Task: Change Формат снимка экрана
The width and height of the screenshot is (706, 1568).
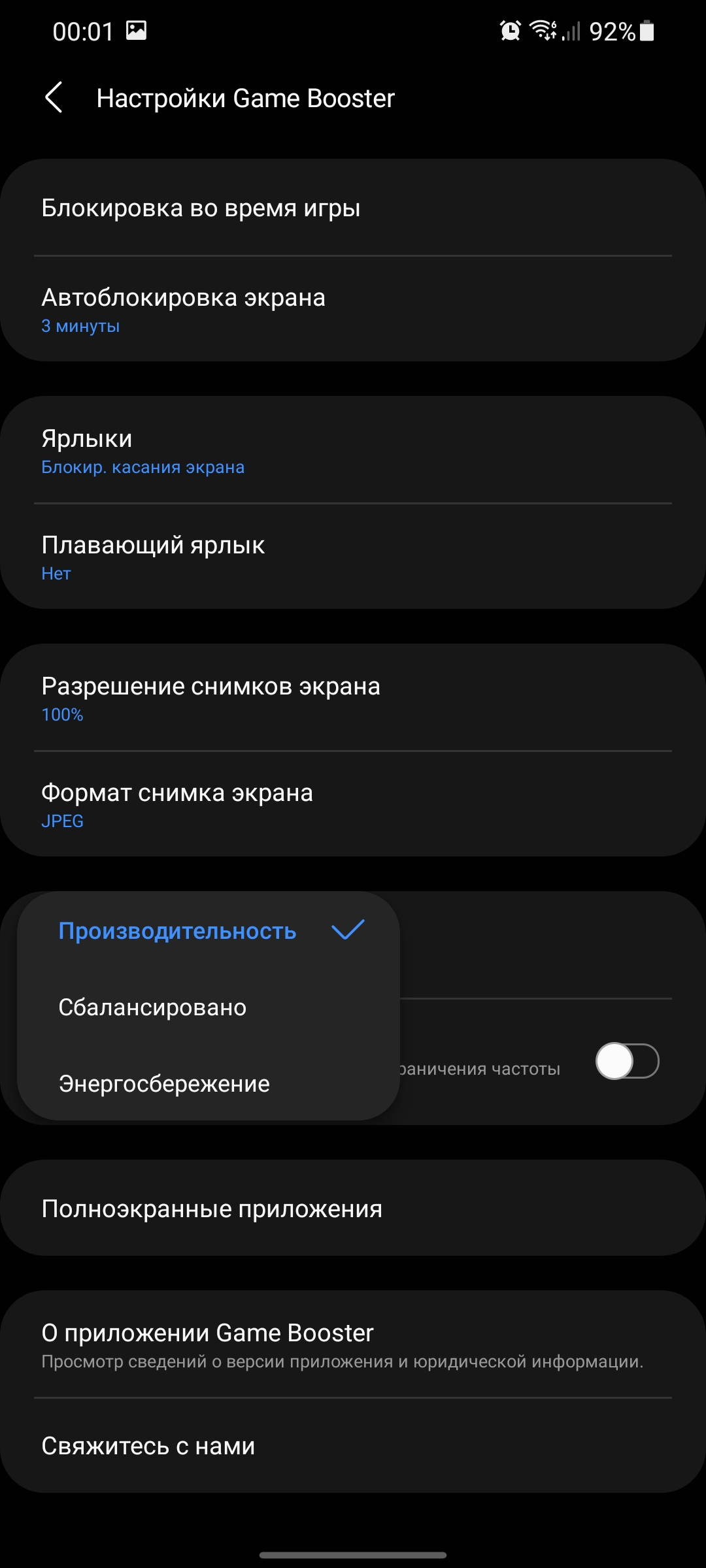Action: 353,805
